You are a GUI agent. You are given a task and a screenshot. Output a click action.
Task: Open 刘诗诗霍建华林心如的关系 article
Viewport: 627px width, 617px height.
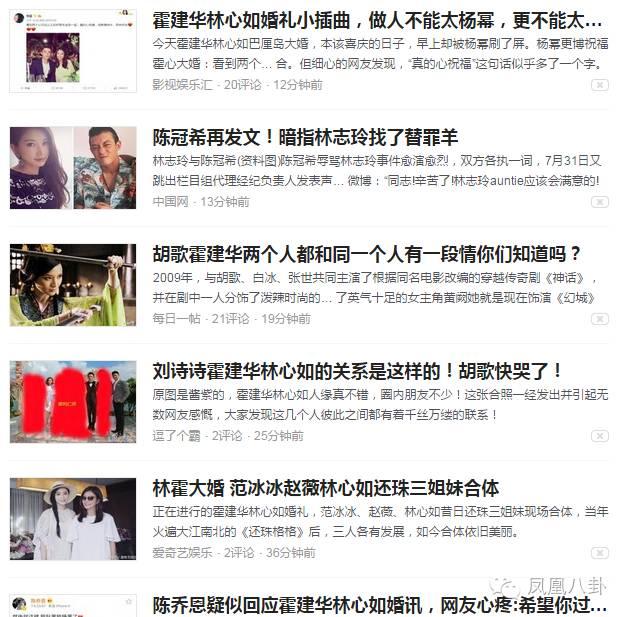pos(357,371)
